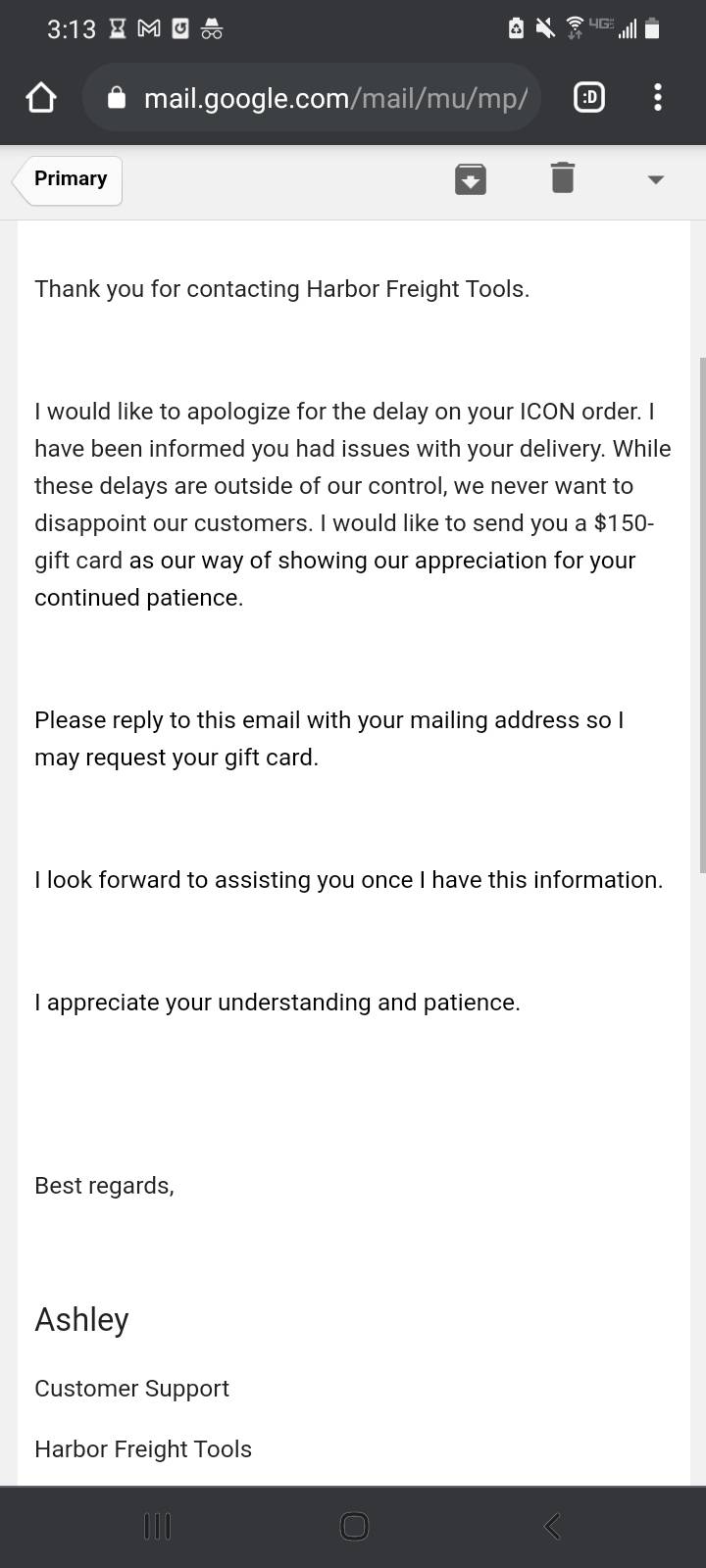Open recent apps from the navigation bar
Viewport: 706px width, 1568px height.
157,1526
